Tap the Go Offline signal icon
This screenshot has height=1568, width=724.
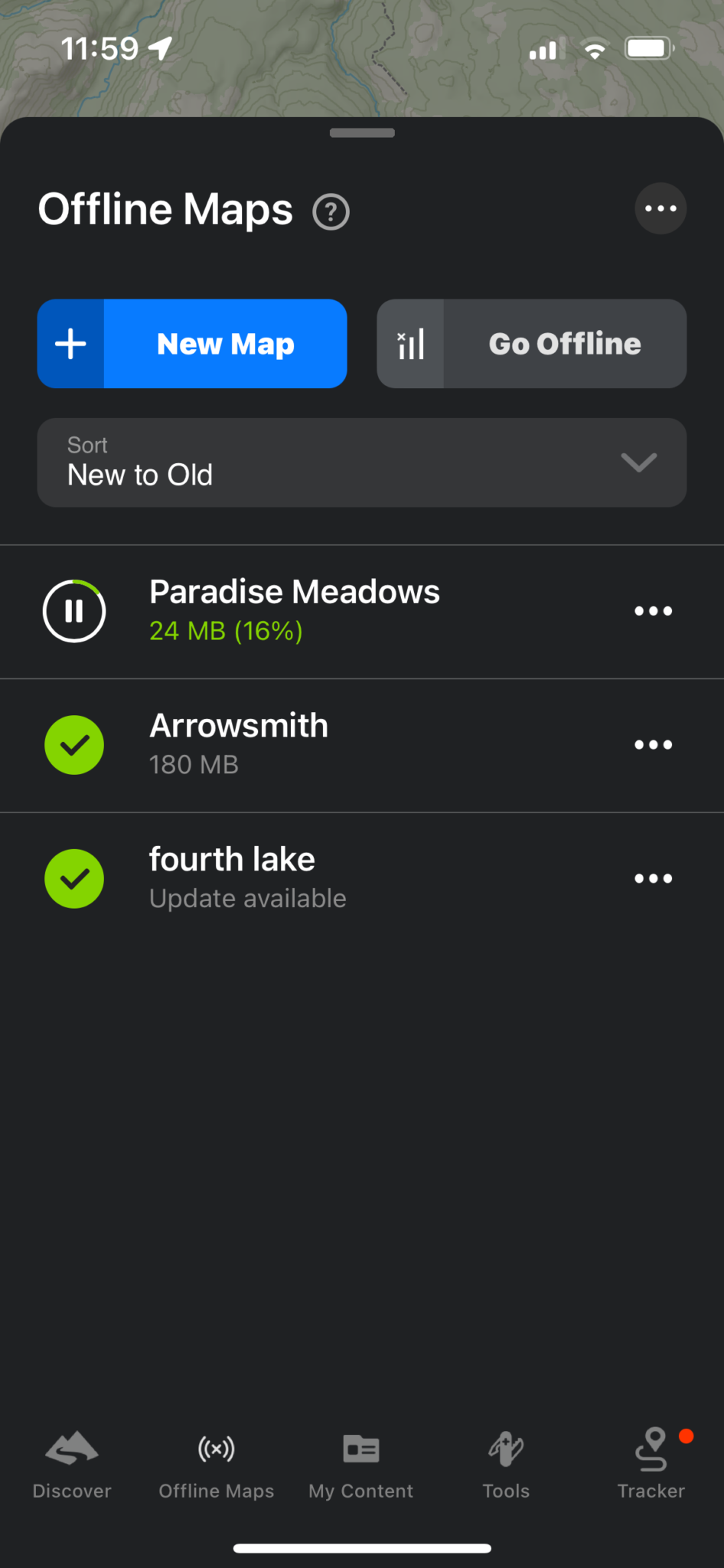click(x=410, y=344)
